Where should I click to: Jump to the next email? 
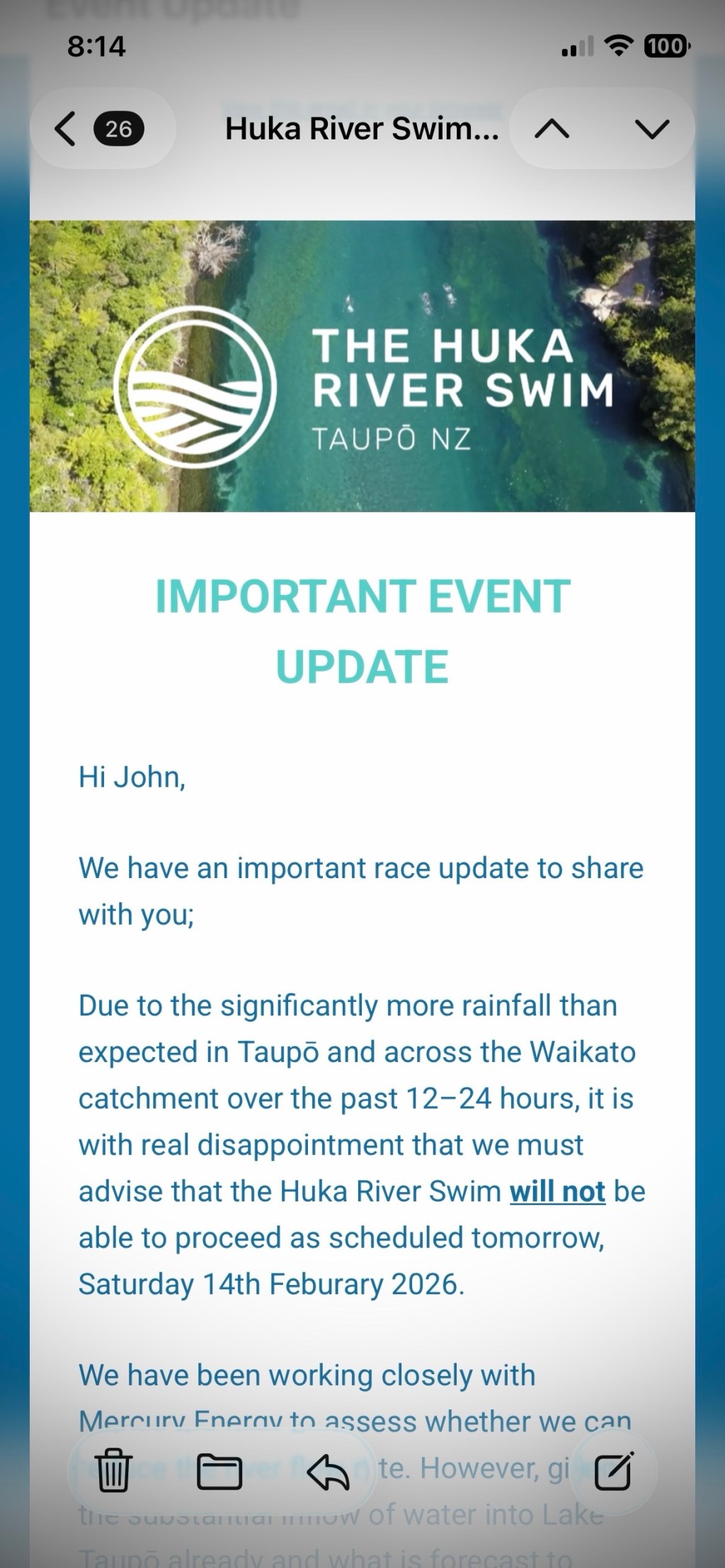pyautogui.click(x=651, y=129)
